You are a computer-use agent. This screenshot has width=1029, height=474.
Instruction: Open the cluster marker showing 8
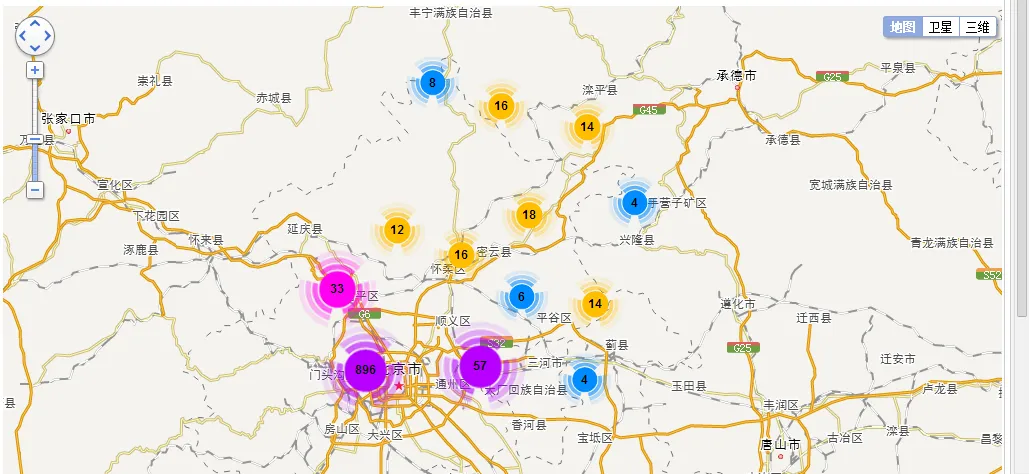(x=432, y=83)
